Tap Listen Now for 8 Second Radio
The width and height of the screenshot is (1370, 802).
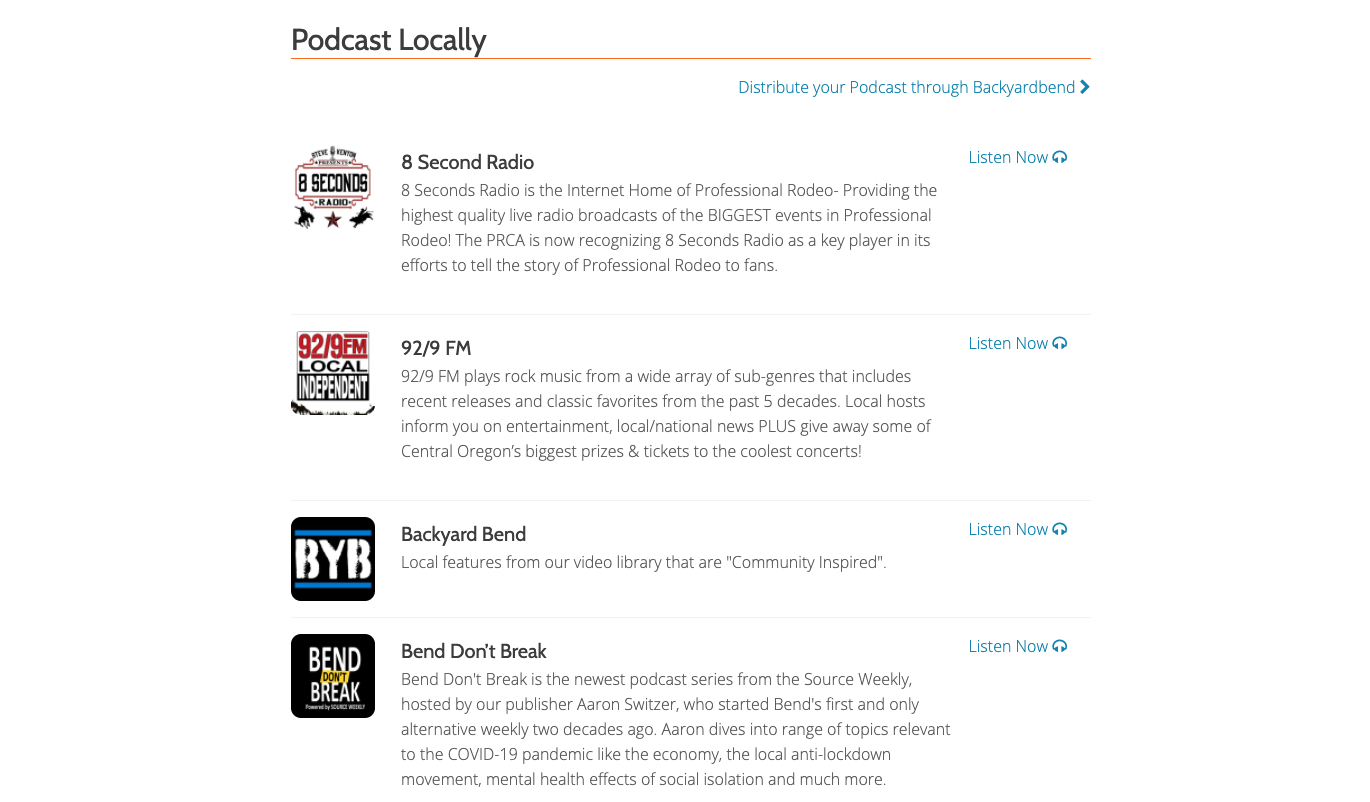click(1017, 157)
